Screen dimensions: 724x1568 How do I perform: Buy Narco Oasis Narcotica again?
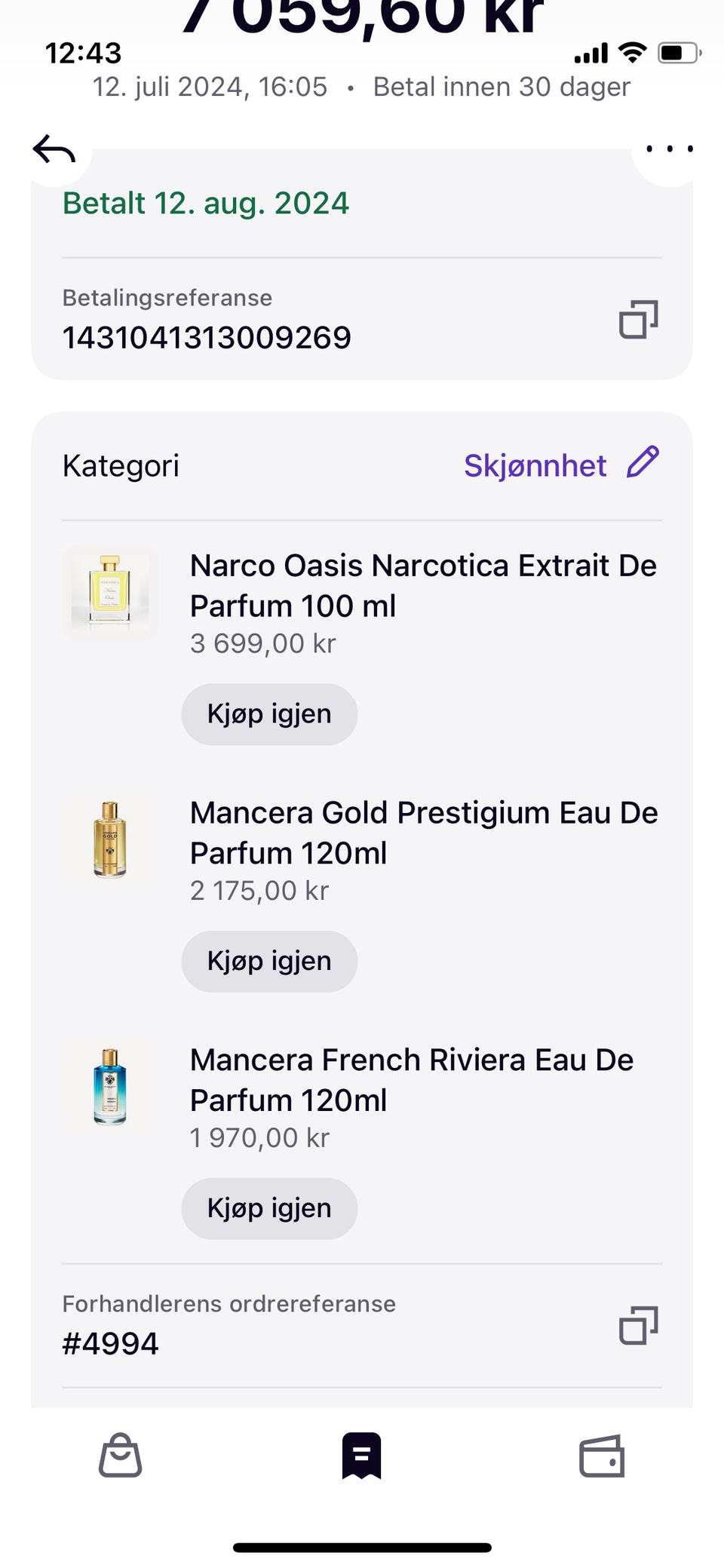tap(269, 713)
